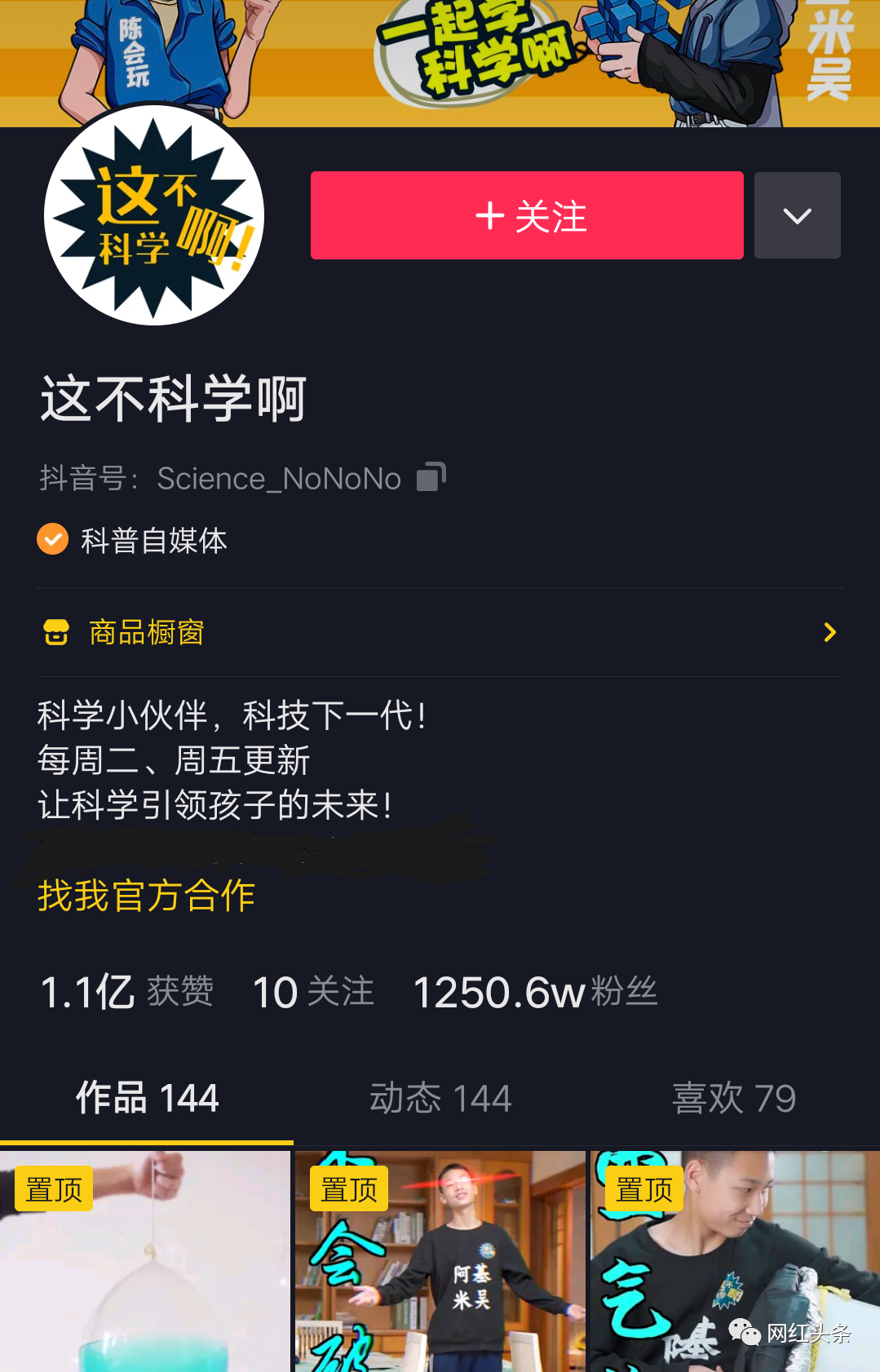Switch to the 动态 144 tab
This screenshot has height=1372, width=880.
click(x=440, y=1098)
